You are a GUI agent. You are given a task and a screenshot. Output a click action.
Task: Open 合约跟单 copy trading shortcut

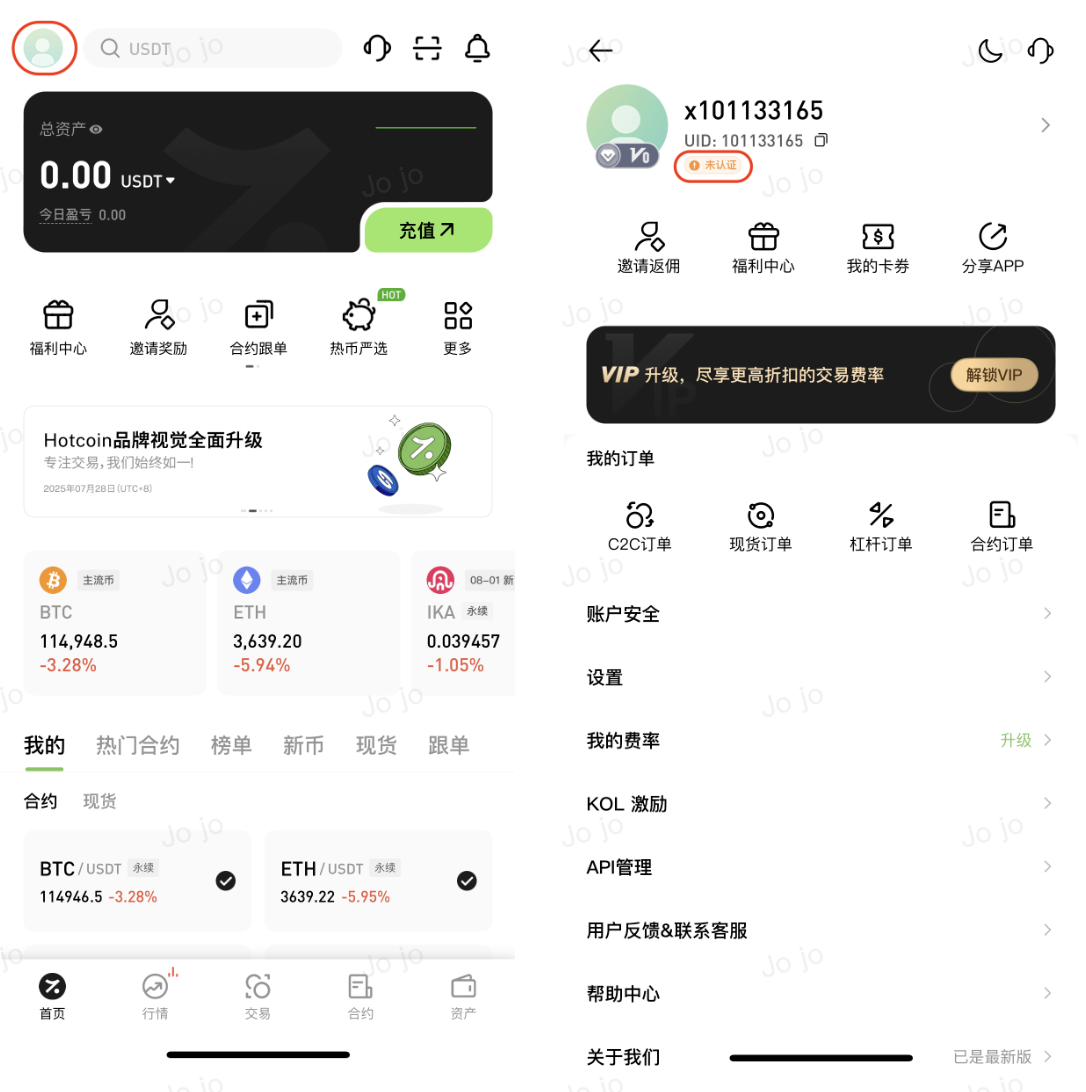coord(258,328)
